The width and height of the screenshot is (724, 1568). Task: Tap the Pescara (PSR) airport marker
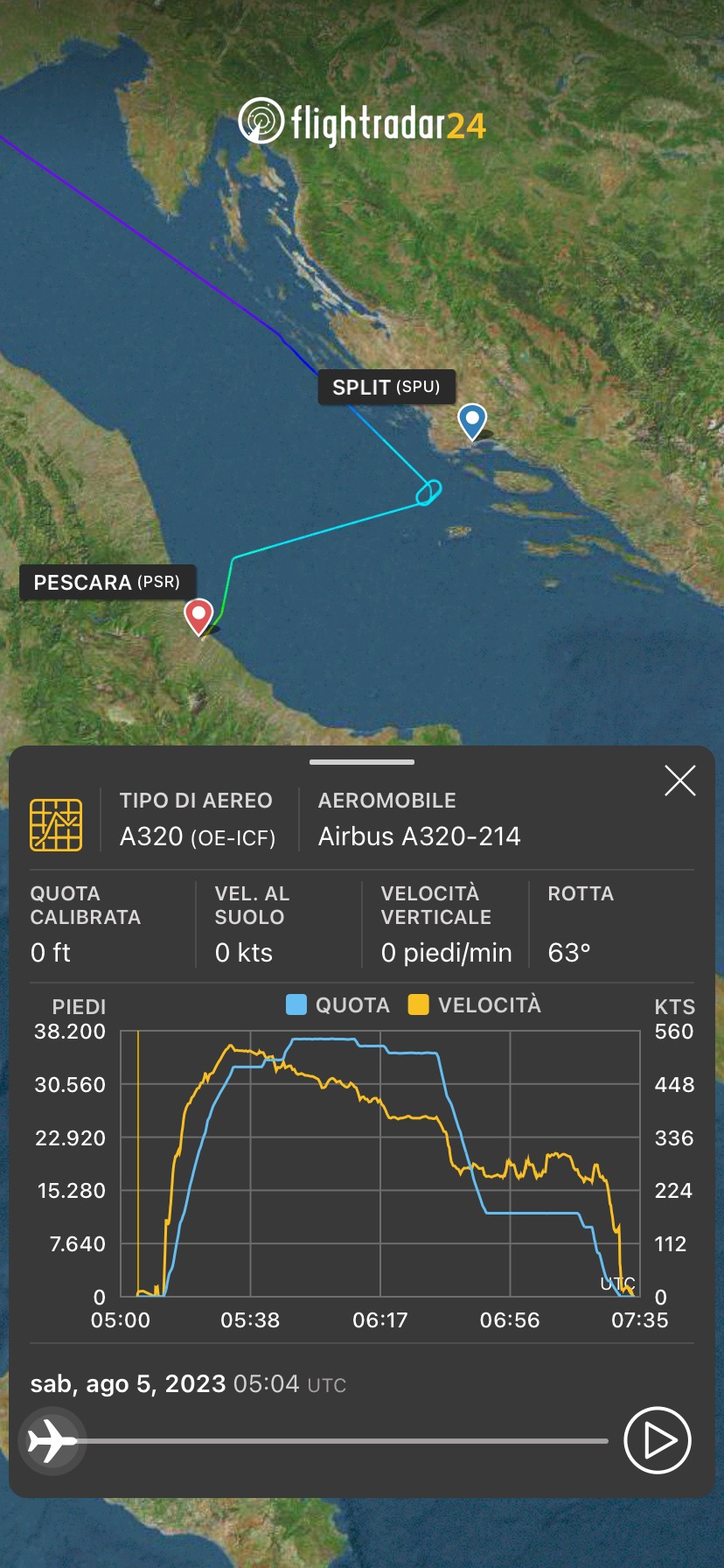[199, 615]
